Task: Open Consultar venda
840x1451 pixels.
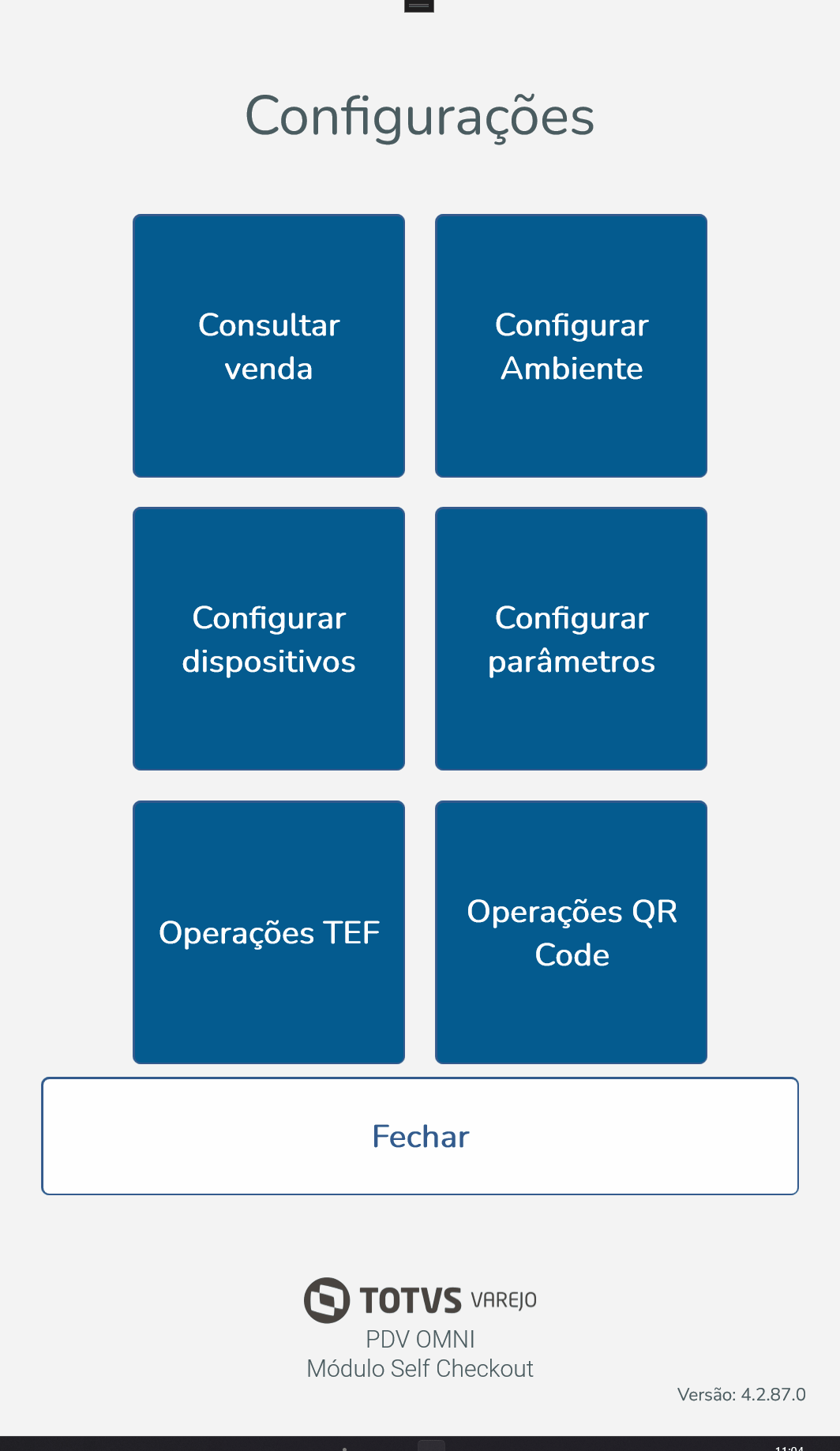Action: pos(268,346)
